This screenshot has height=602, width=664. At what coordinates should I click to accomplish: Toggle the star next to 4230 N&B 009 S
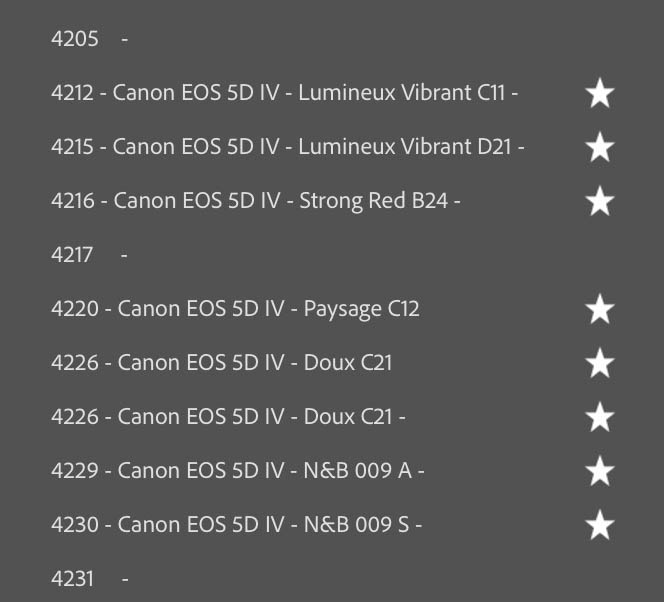pos(599,525)
